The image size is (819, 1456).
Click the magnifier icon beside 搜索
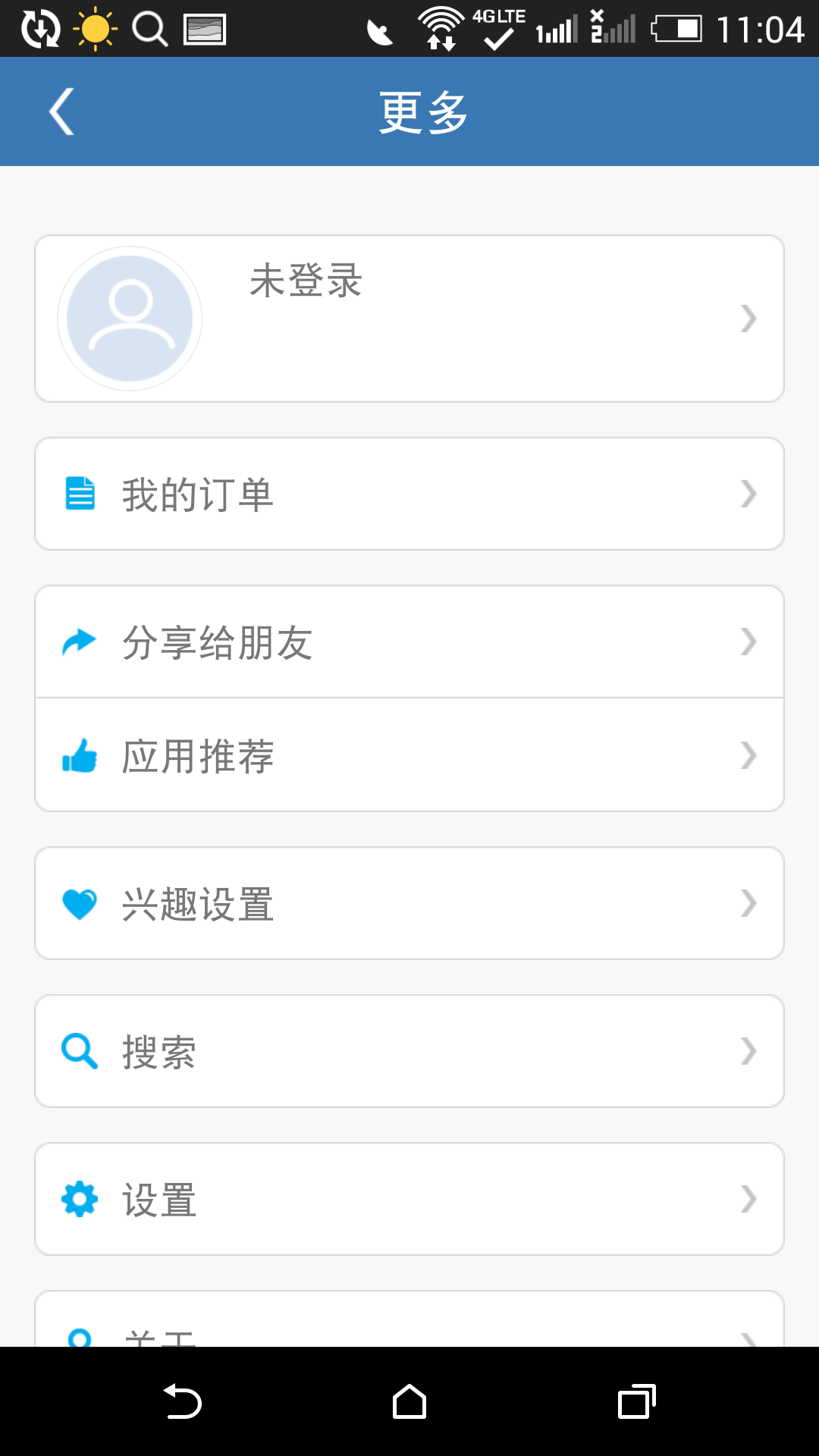click(79, 1050)
